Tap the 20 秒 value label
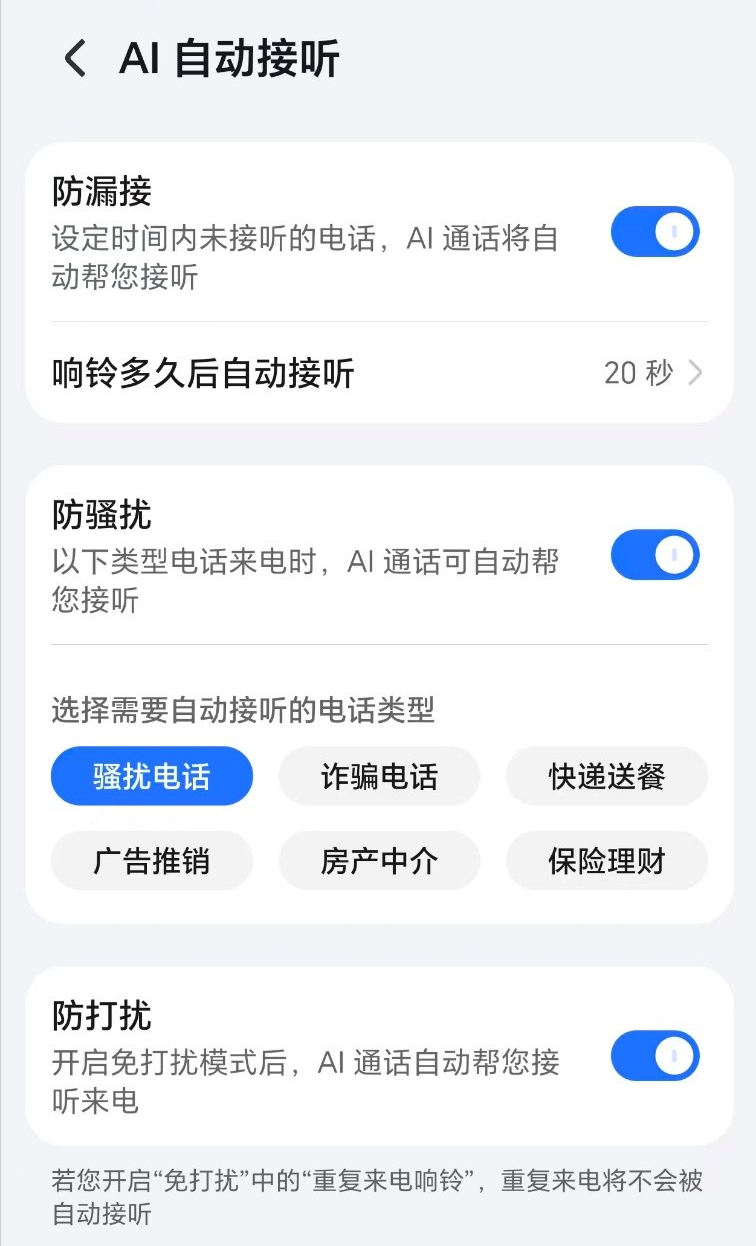 pyautogui.click(x=637, y=372)
